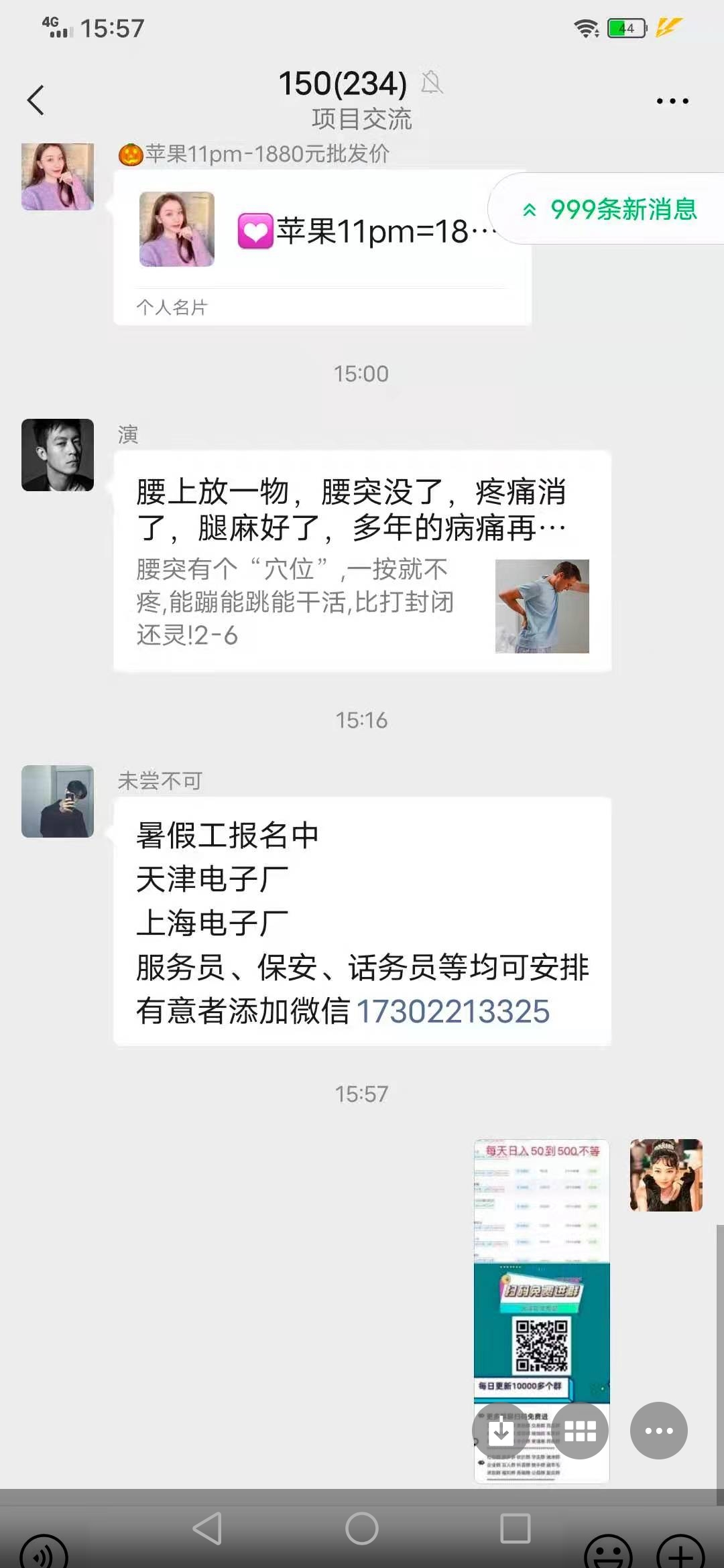Tap the system home button
724x1568 pixels.
coord(362,1528)
